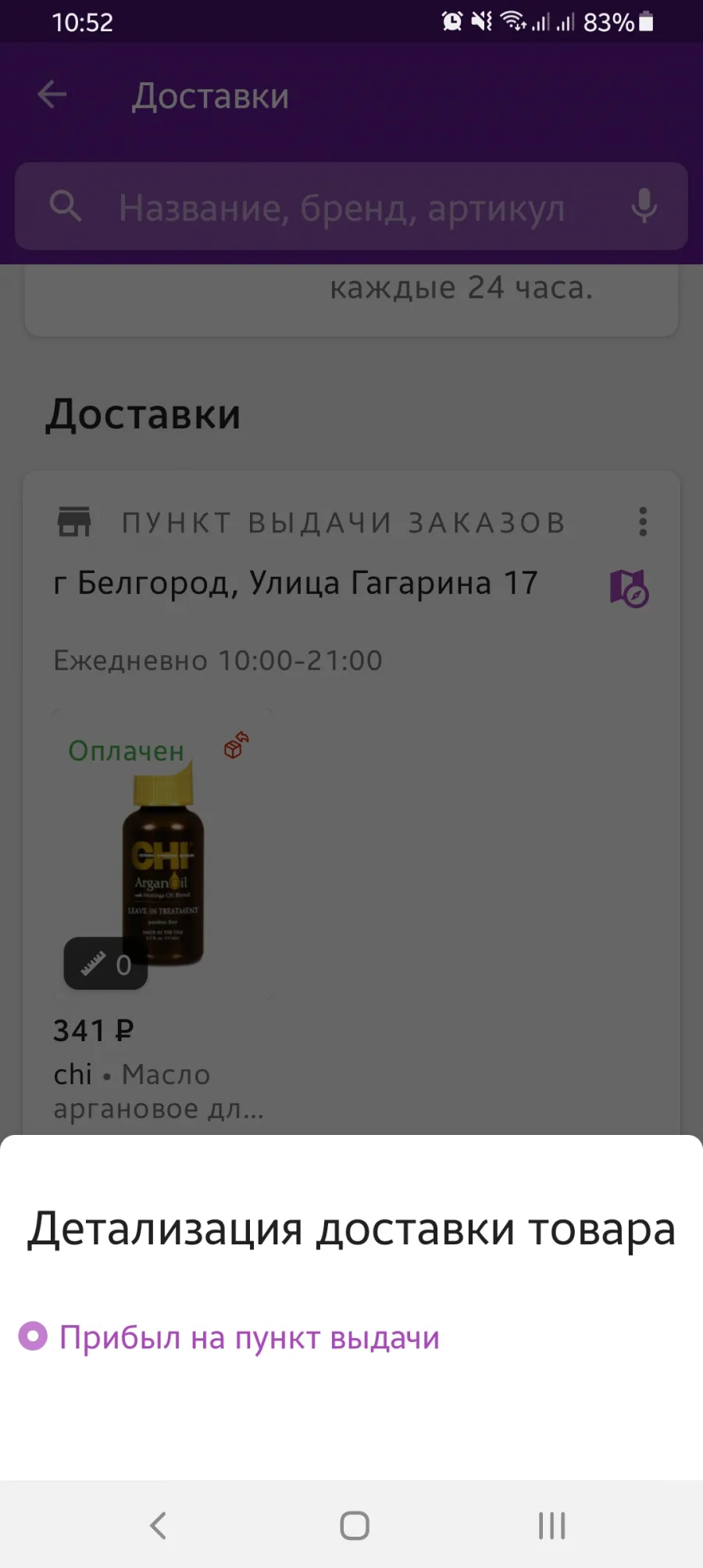Open the three-dot menu for the pickup point
This screenshot has height=1568, width=703.
[x=642, y=521]
